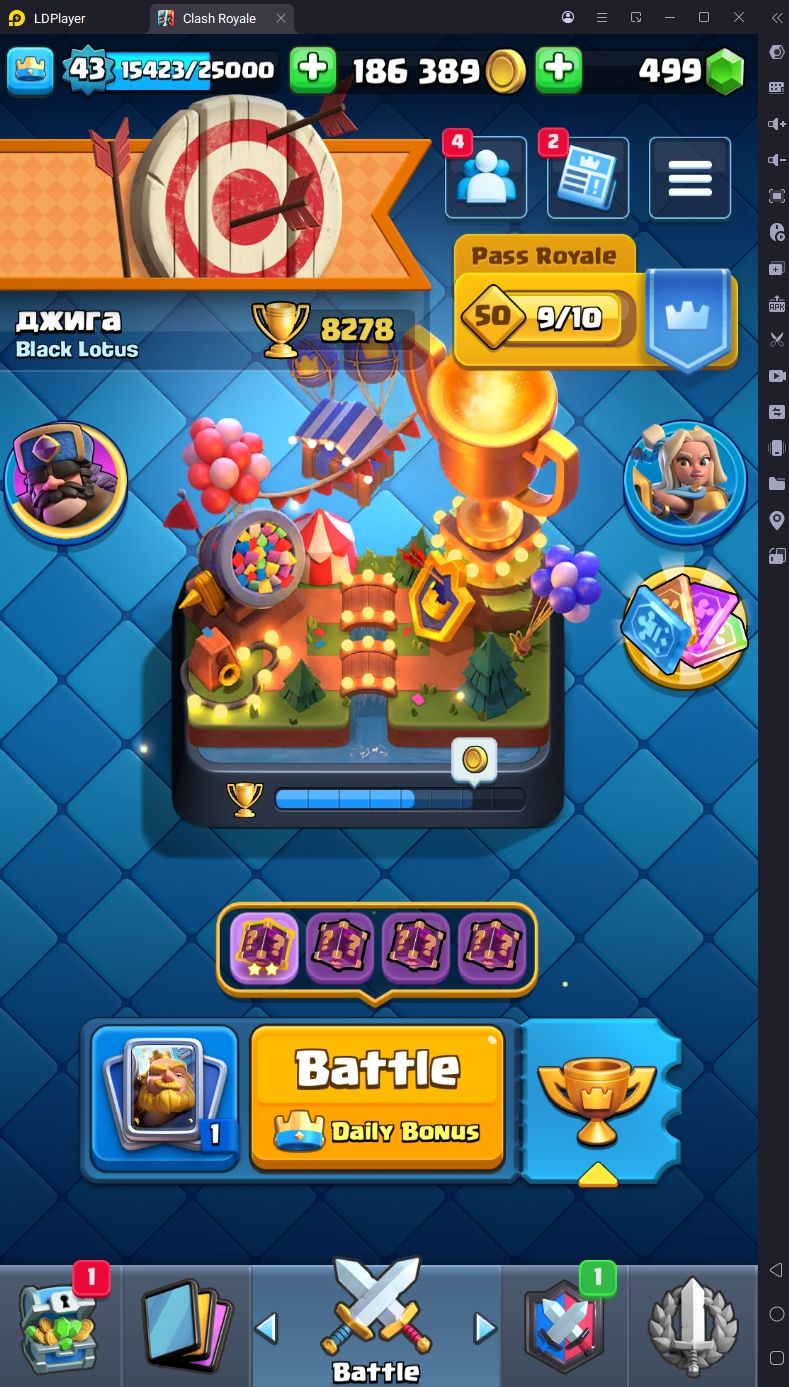Tap the Android back button in the sidebar
Image resolution: width=789 pixels, height=1387 pixels.
click(776, 1270)
